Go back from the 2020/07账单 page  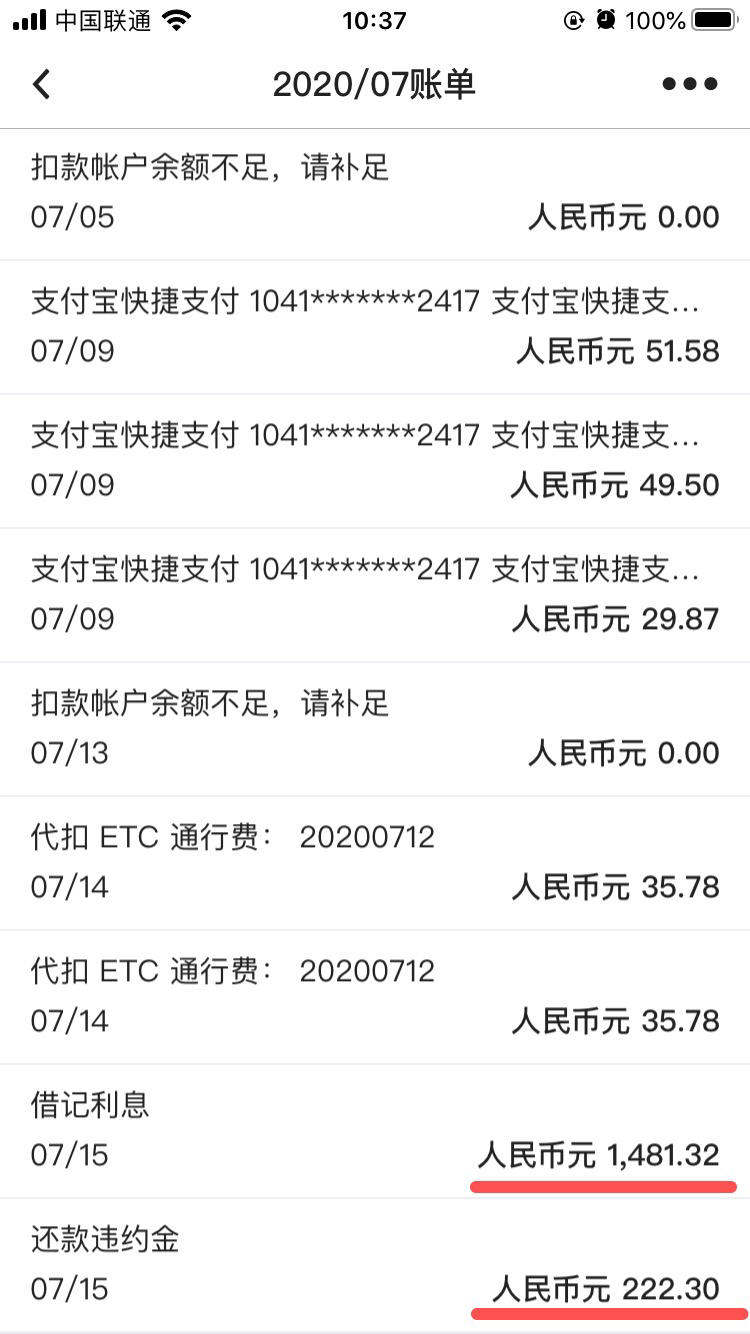41,84
